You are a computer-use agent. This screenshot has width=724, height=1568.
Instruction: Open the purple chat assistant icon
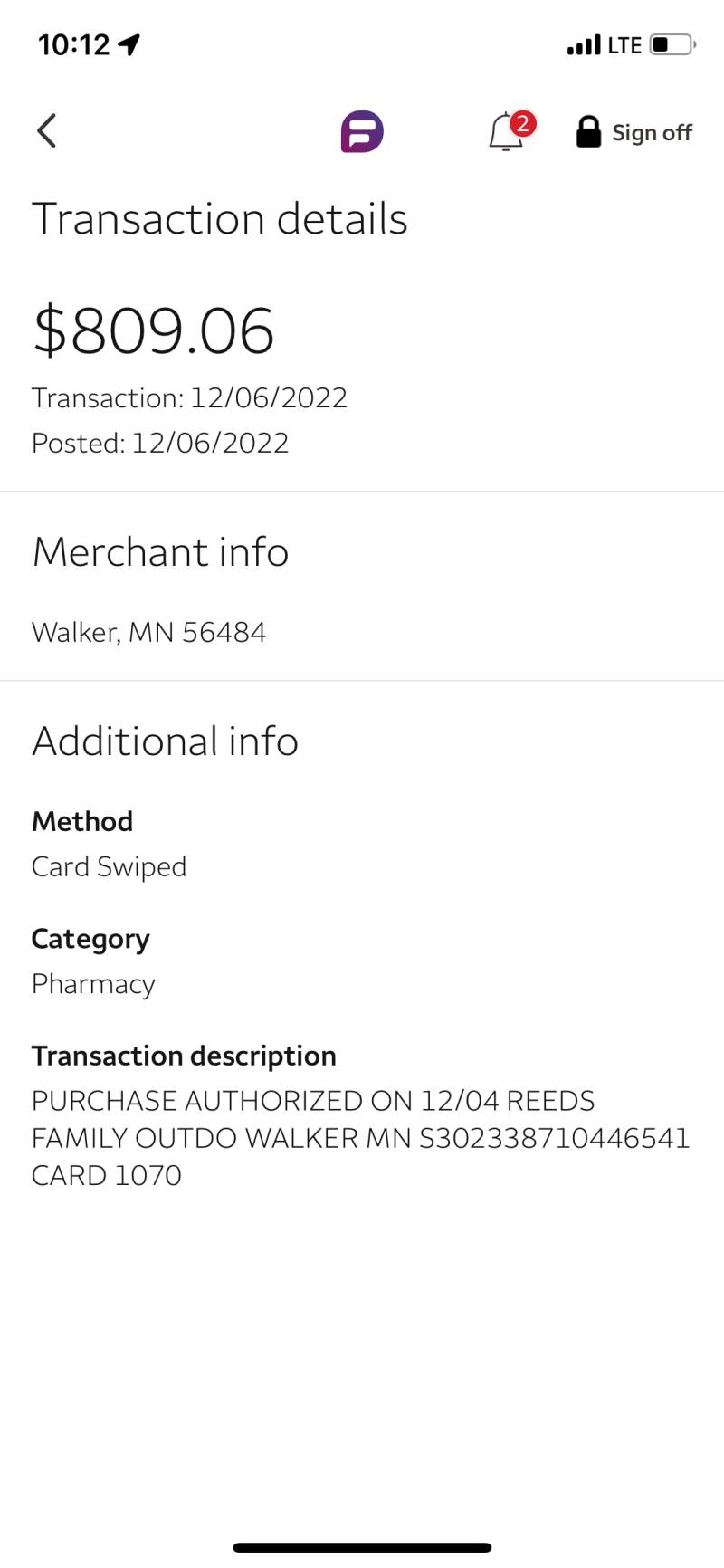[362, 131]
